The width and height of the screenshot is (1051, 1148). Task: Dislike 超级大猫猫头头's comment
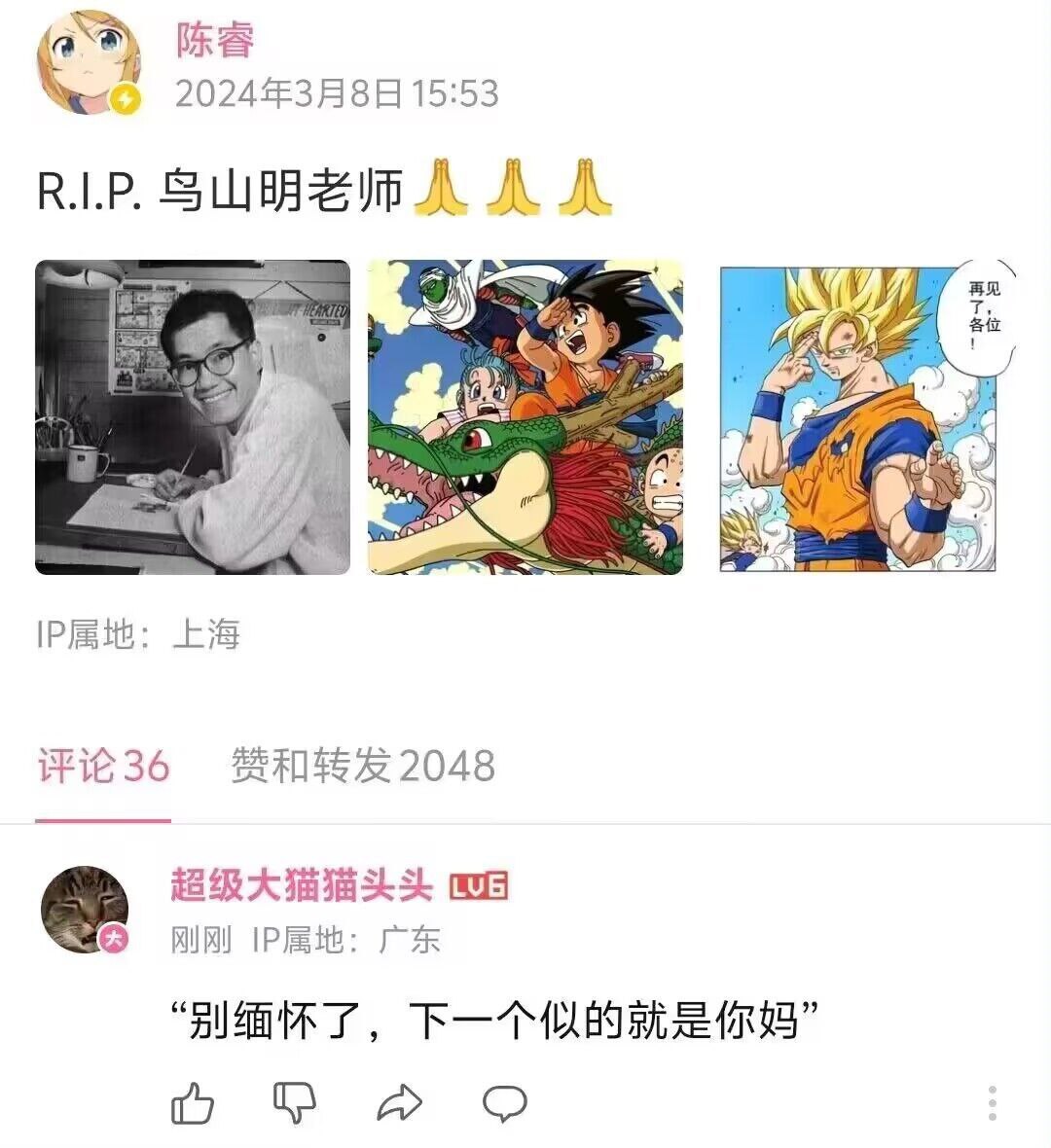295,1103
